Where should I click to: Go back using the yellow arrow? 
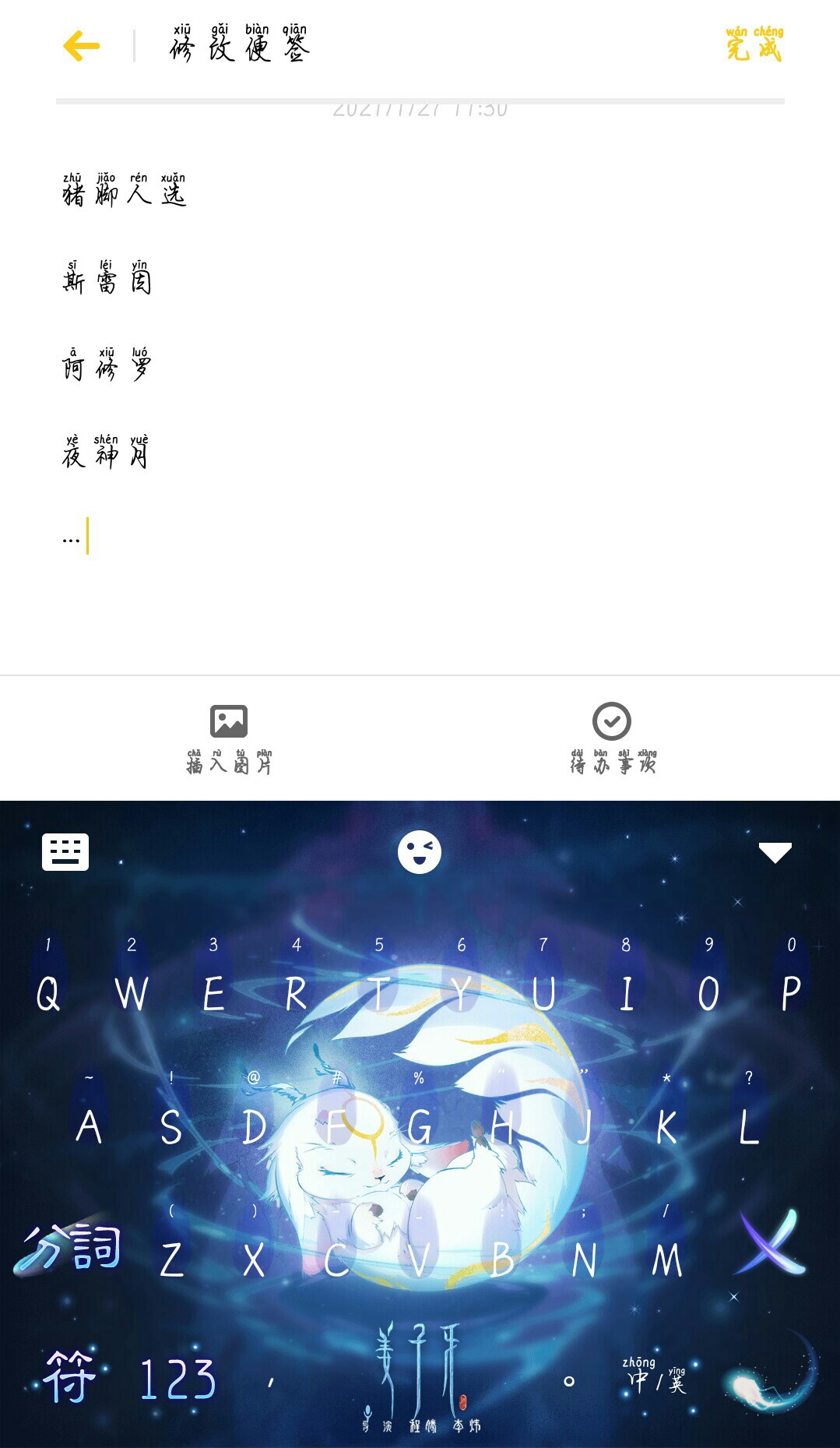tap(81, 46)
